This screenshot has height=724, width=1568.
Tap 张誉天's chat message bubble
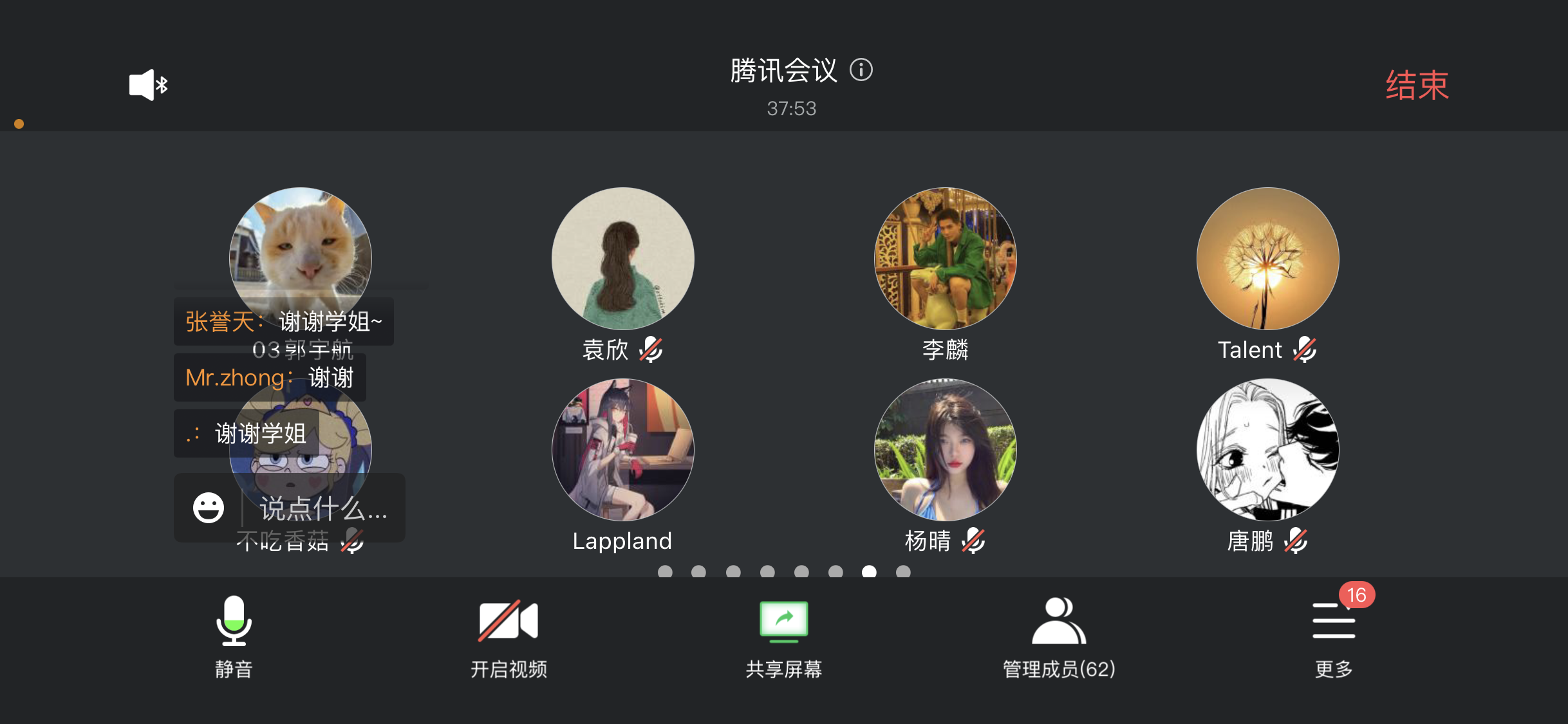(284, 322)
